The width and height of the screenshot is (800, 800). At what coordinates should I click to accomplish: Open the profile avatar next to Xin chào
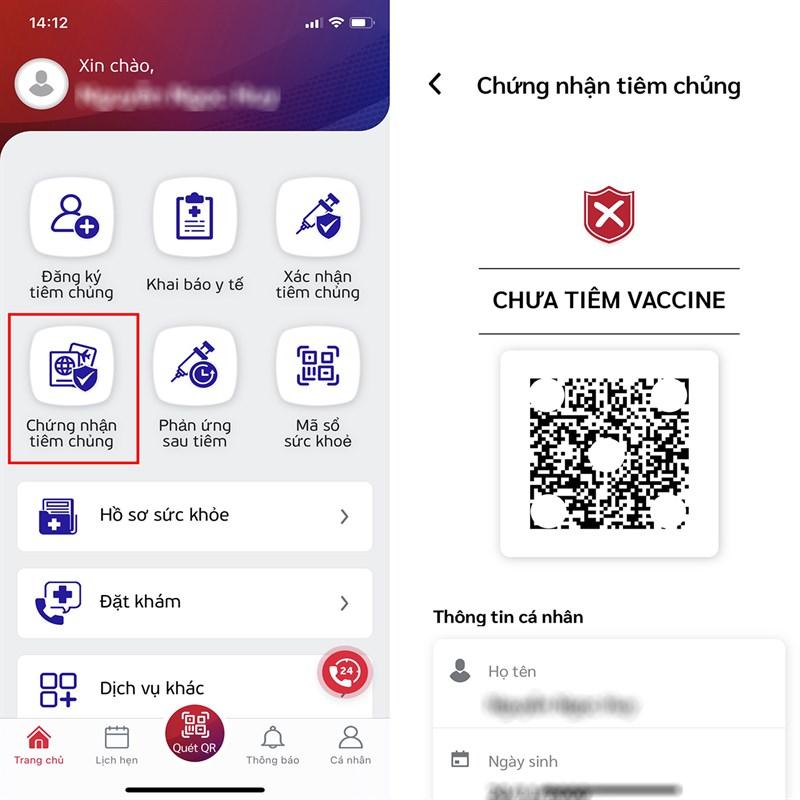point(42,82)
